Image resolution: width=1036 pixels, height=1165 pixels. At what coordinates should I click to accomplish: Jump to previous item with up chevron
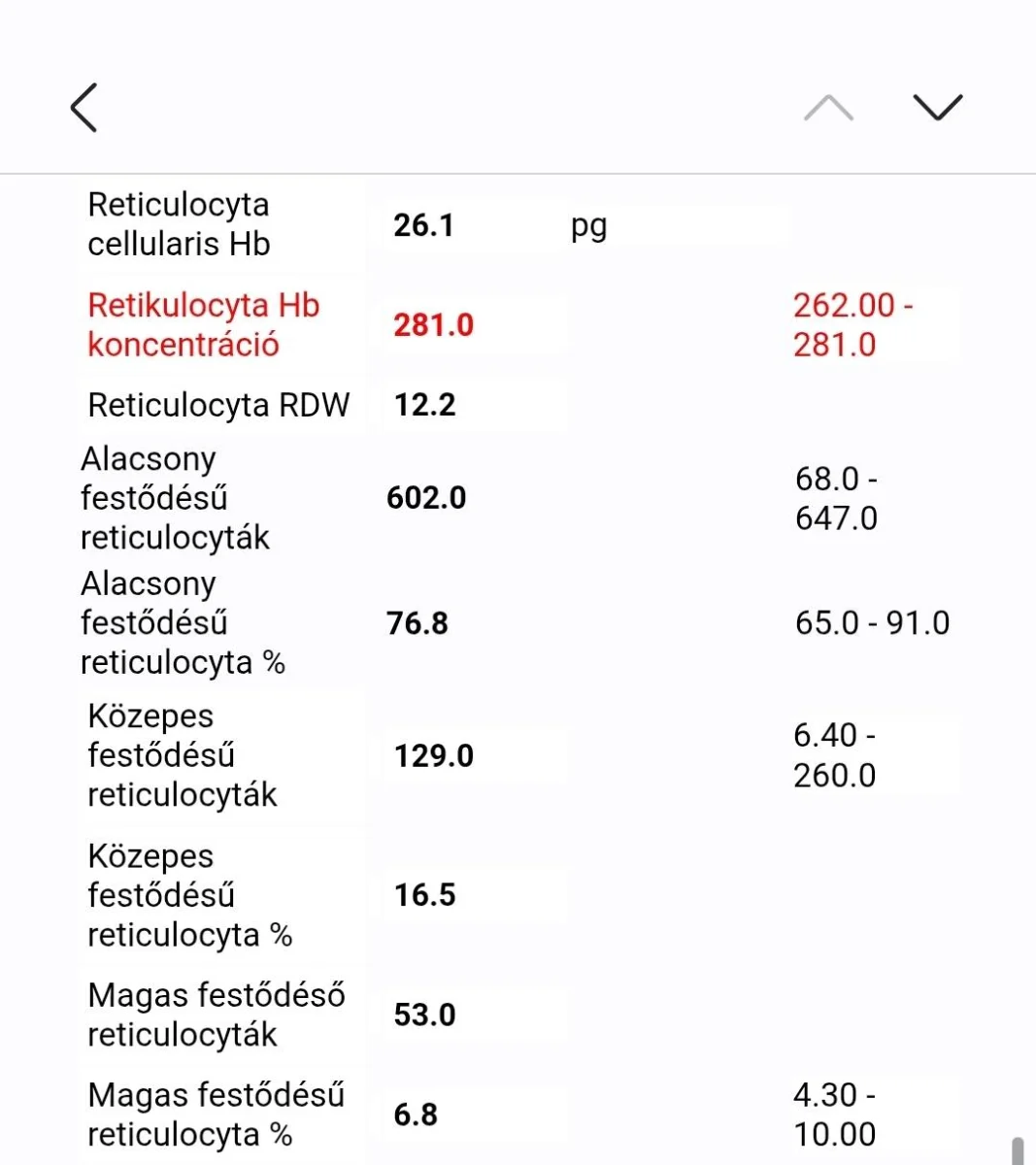point(829,107)
